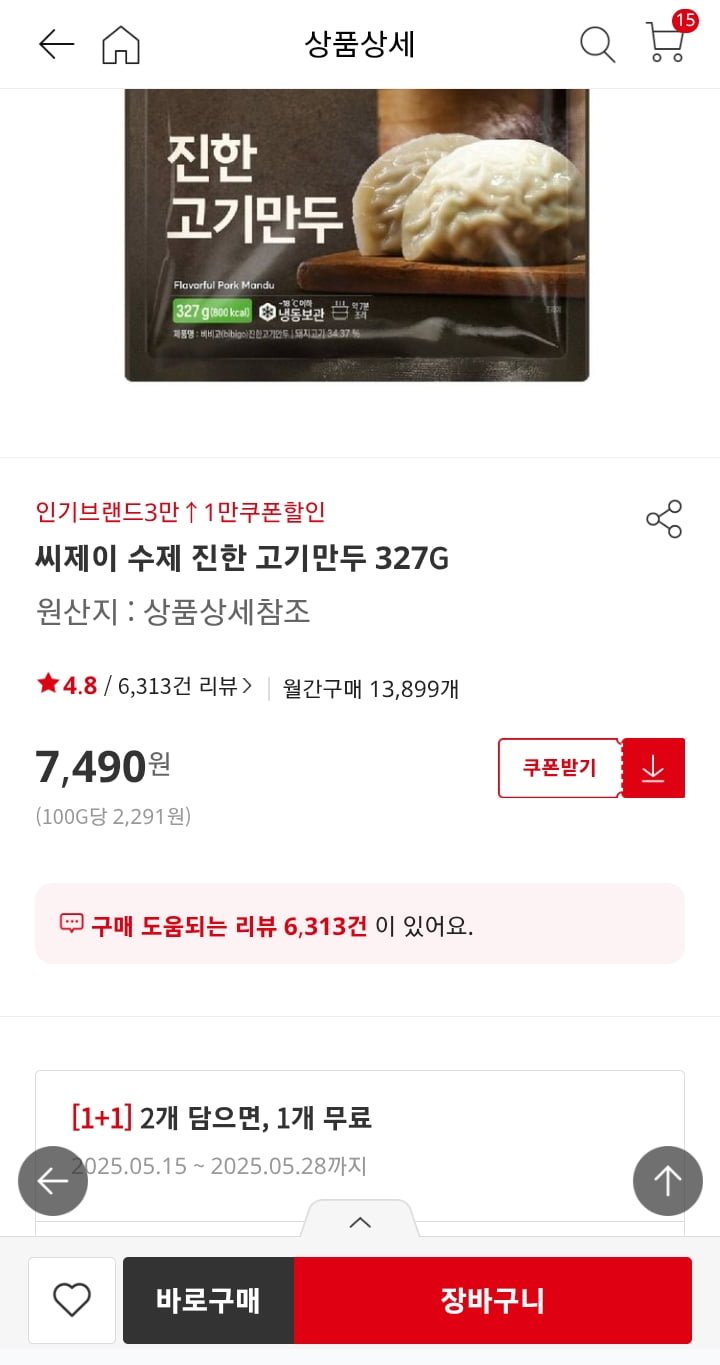Viewport: 720px width, 1365px height.
Task: Add item to 장바구니
Action: coord(492,1300)
